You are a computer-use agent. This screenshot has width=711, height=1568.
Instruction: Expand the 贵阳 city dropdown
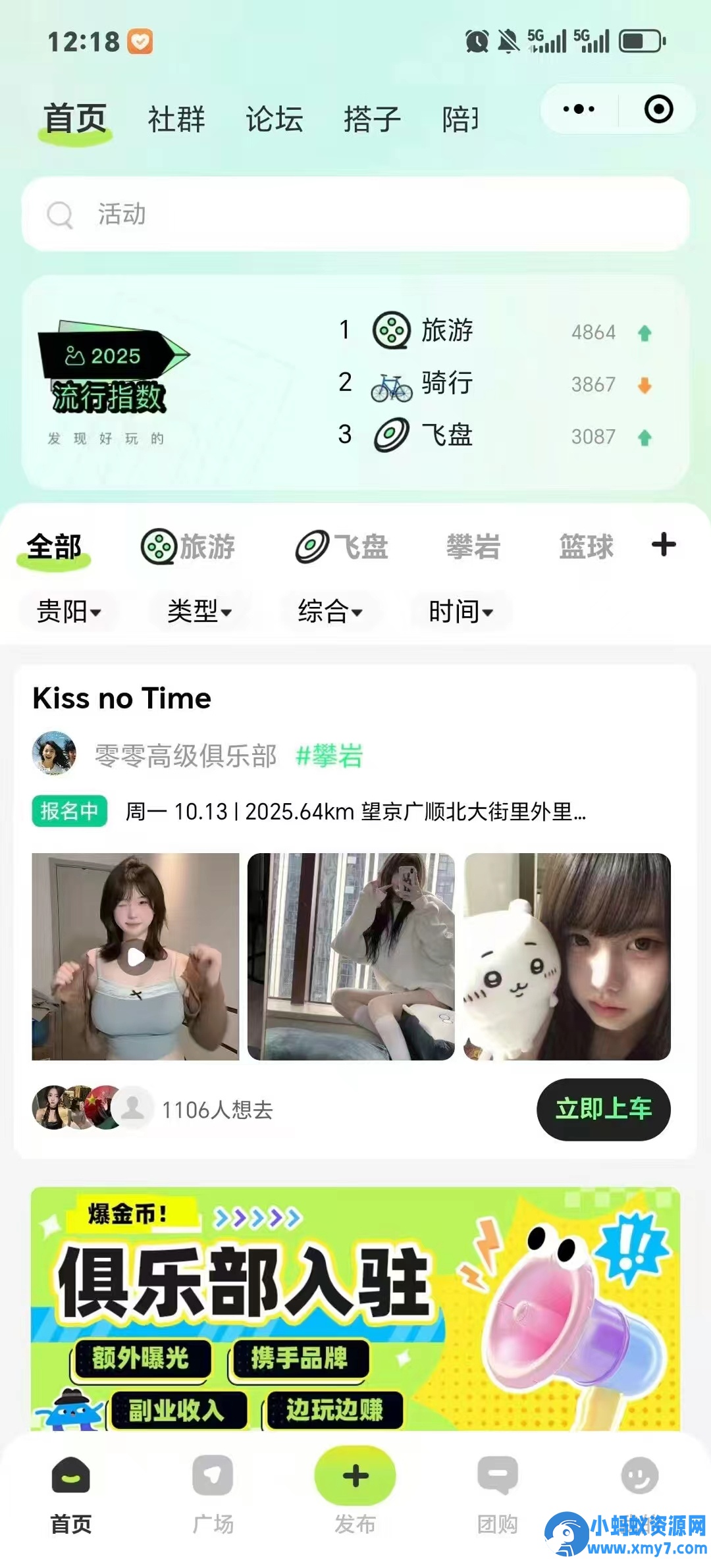68,612
